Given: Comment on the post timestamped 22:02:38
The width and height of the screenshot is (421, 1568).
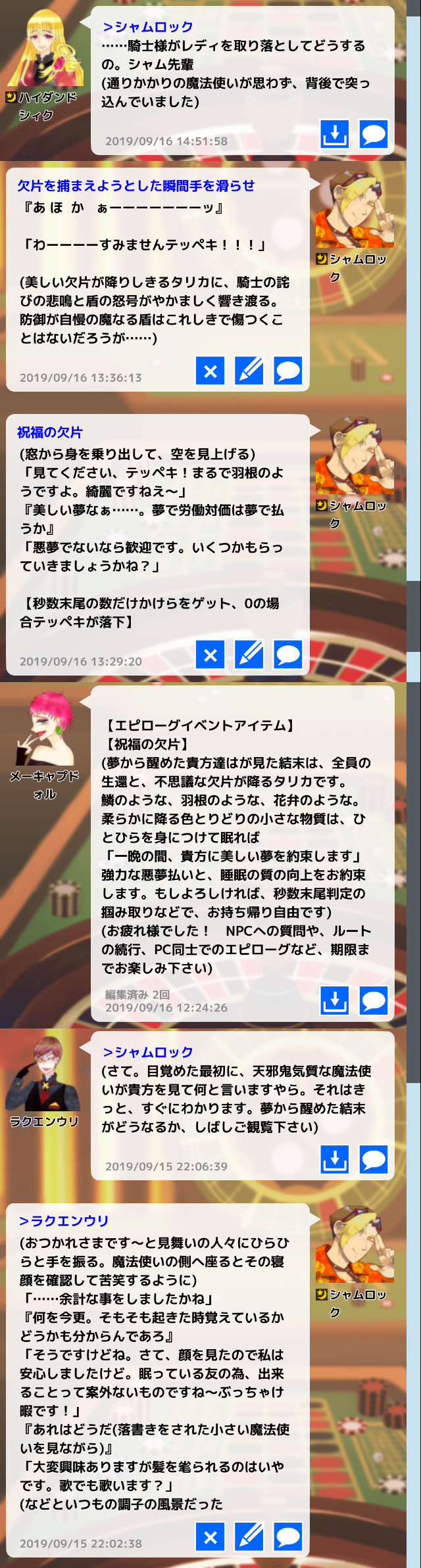Looking at the screenshot, I should coord(288,1536).
